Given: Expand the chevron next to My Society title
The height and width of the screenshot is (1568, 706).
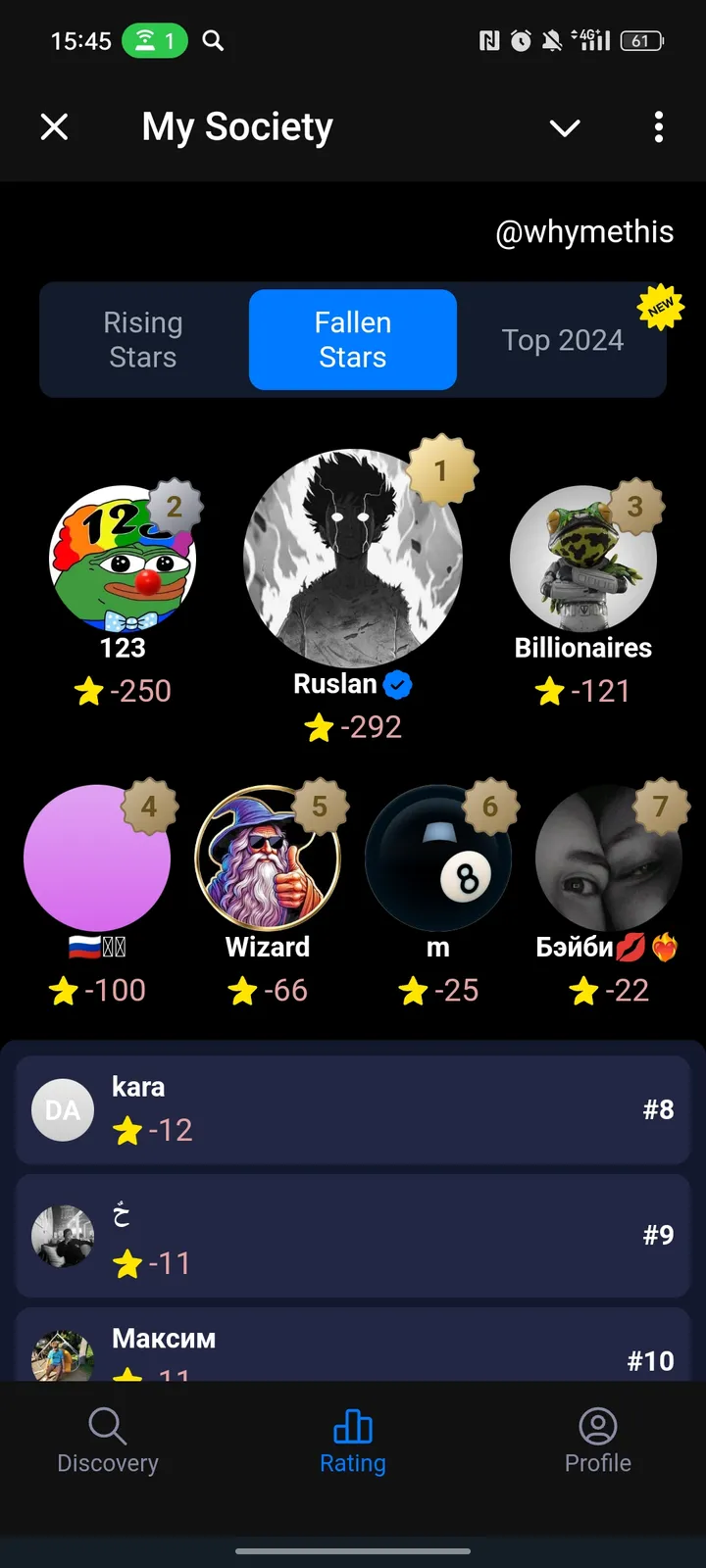Looking at the screenshot, I should 565,127.
